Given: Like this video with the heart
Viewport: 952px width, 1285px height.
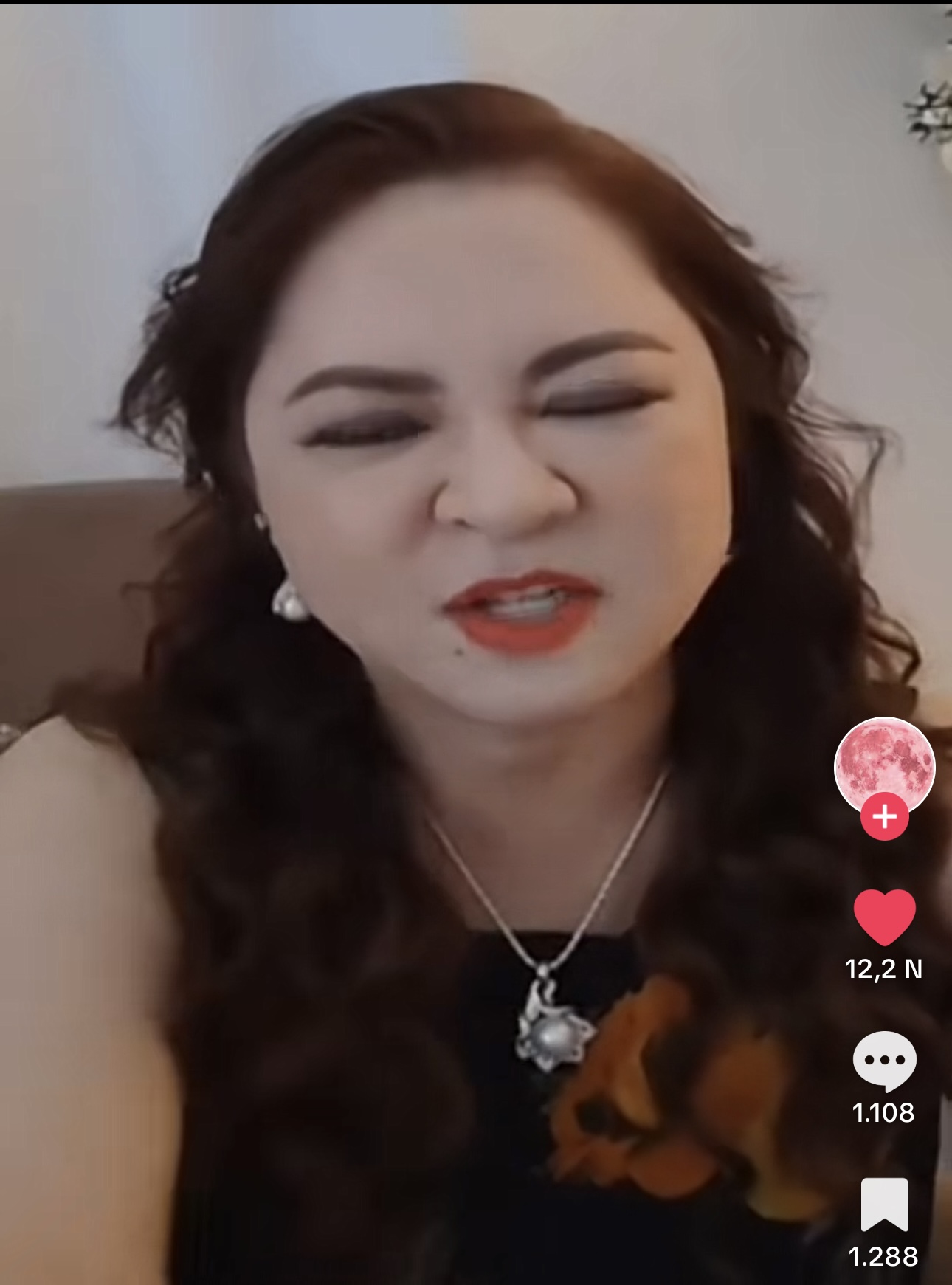Looking at the screenshot, I should click(x=884, y=917).
